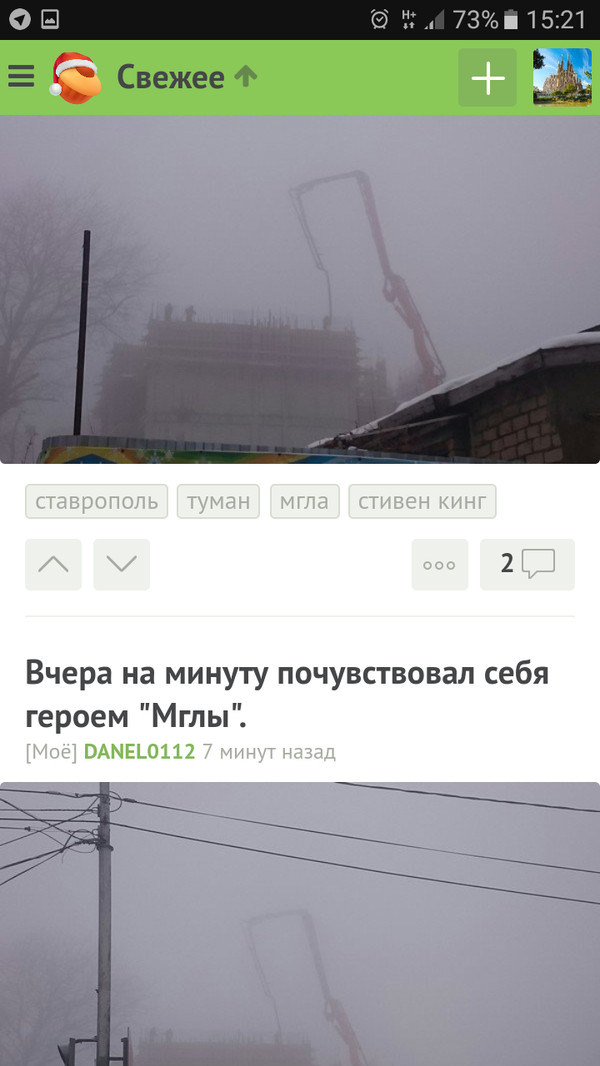Screen dimensions: 600x1066
Task: Open the hamburger navigation menu
Action: [x=21, y=77]
